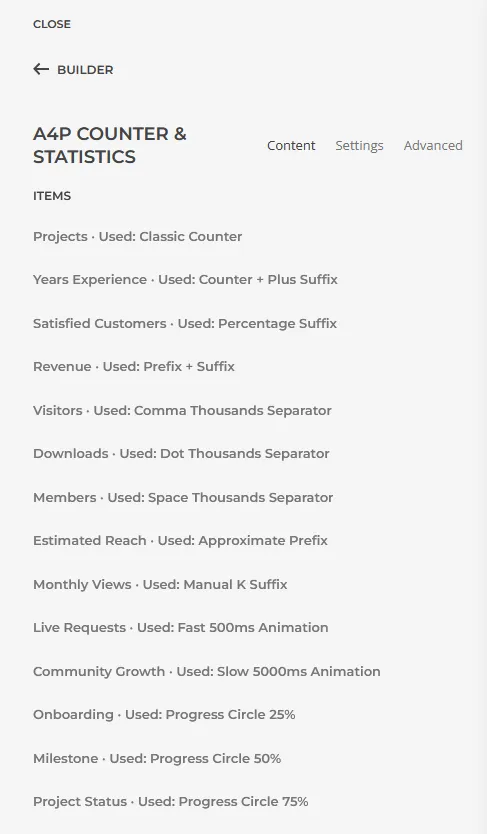This screenshot has width=487, height=834.
Task: Open the Advanced tab
Action: 433,145
